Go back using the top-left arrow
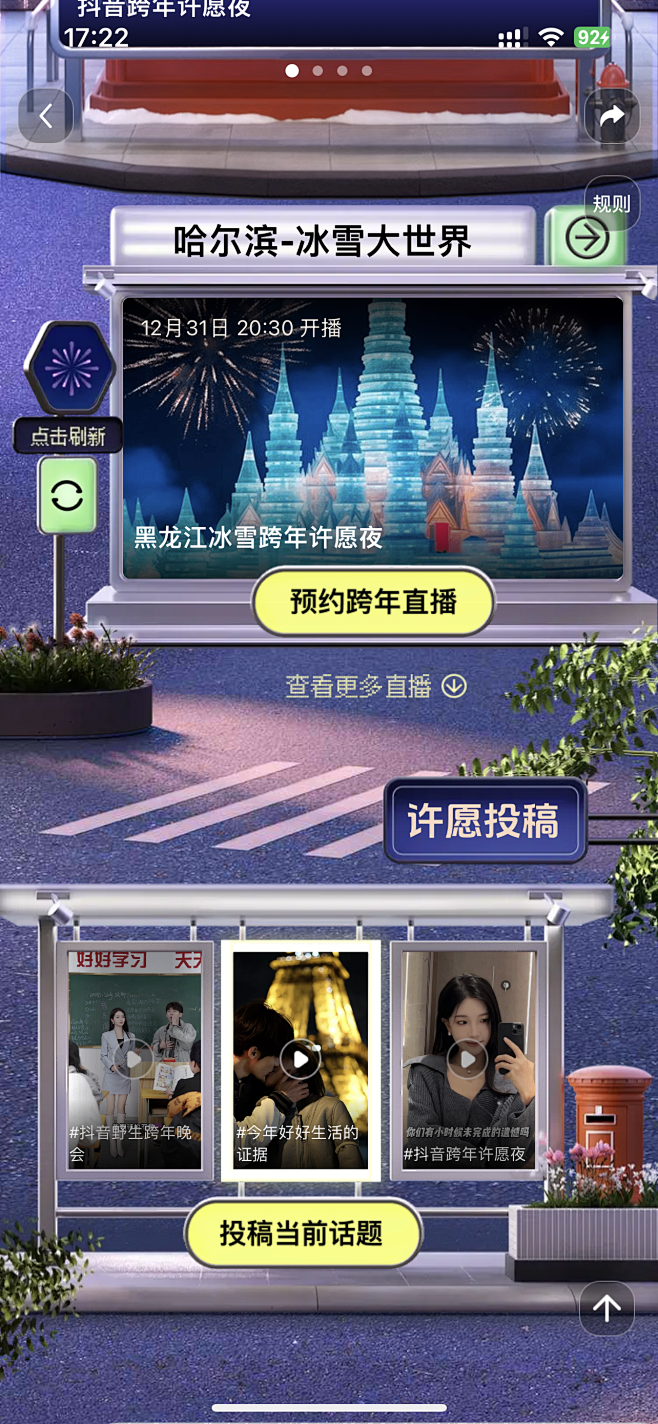 46,116
